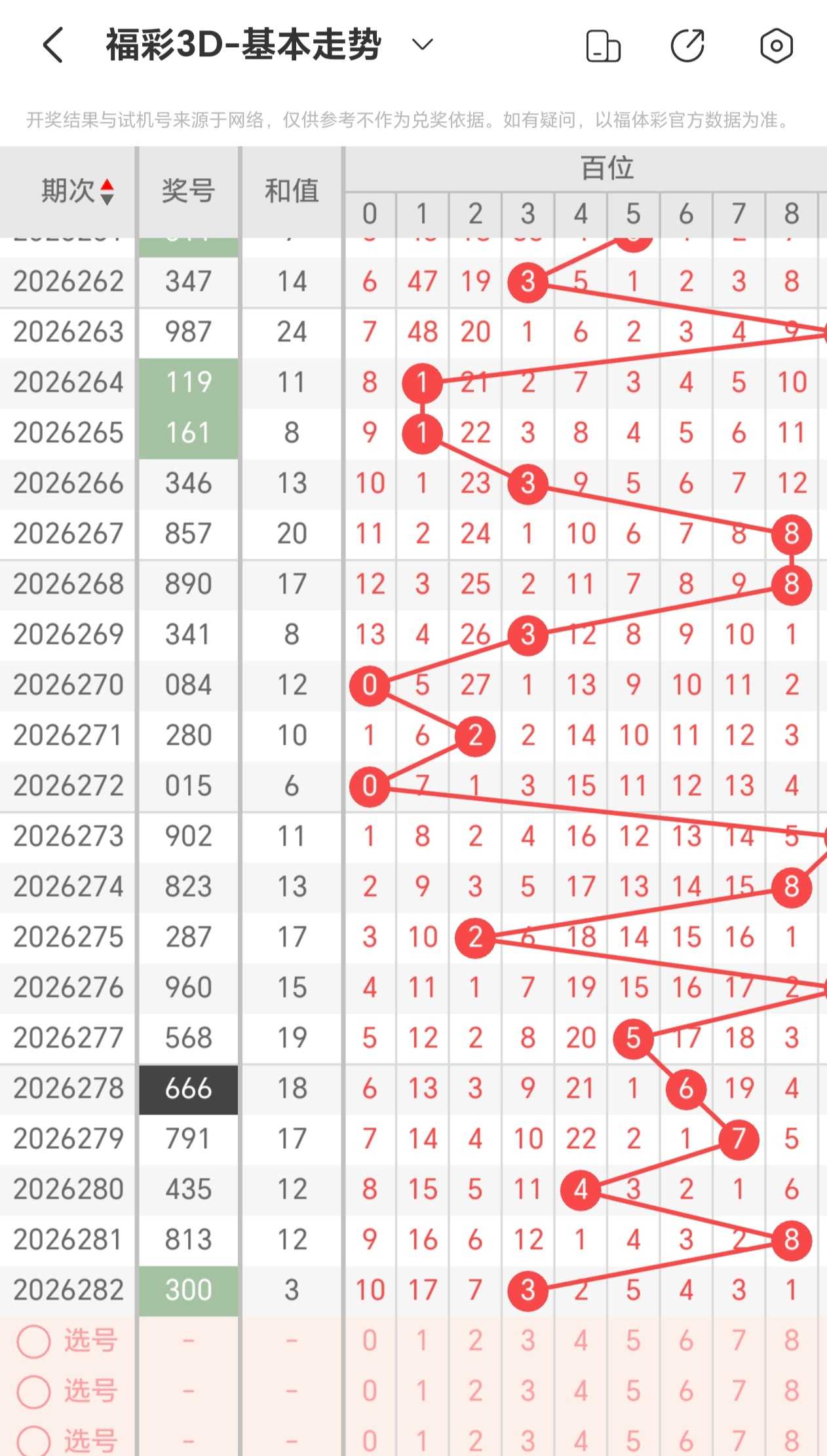Share the trend chart
This screenshot has width=827, height=1456.
[x=687, y=45]
